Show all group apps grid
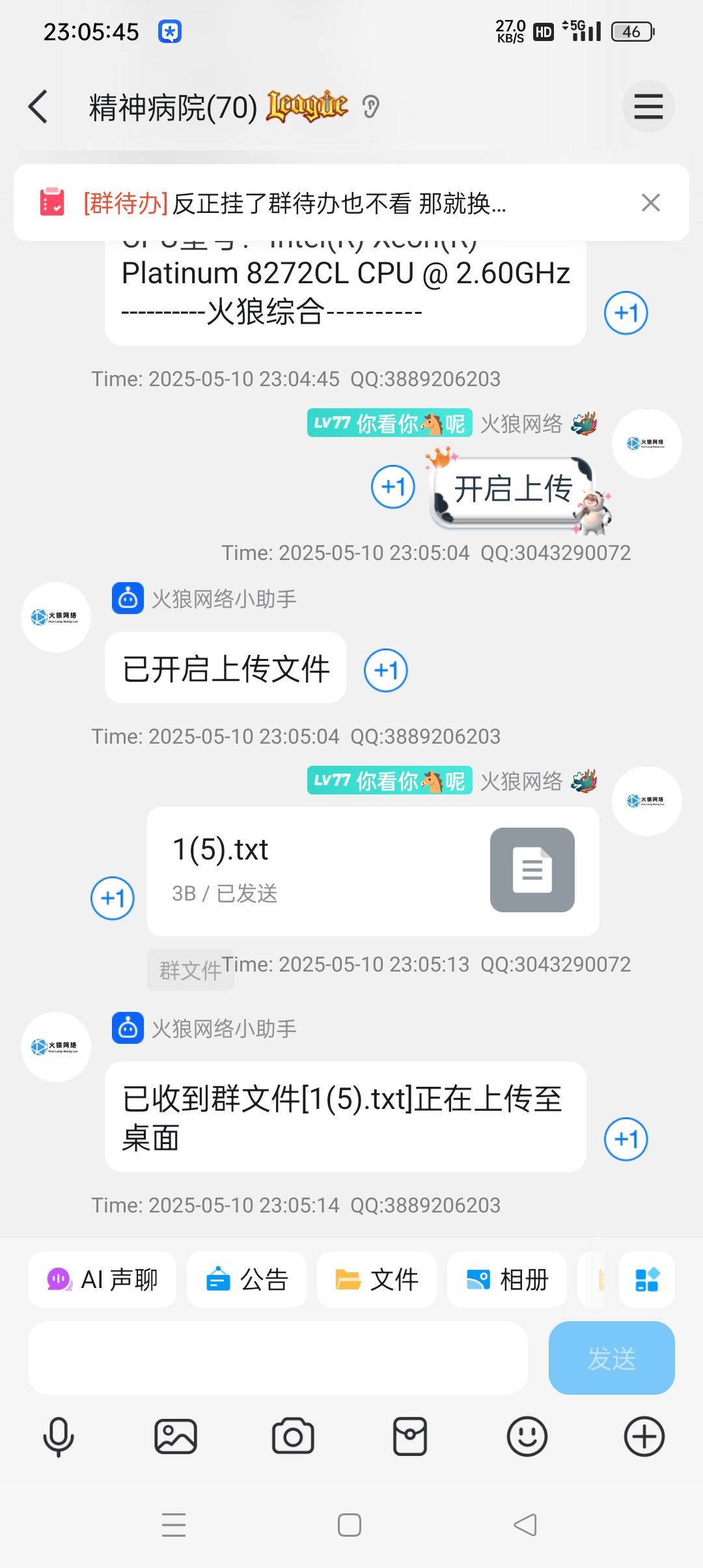This screenshot has width=703, height=1568. point(647,1280)
